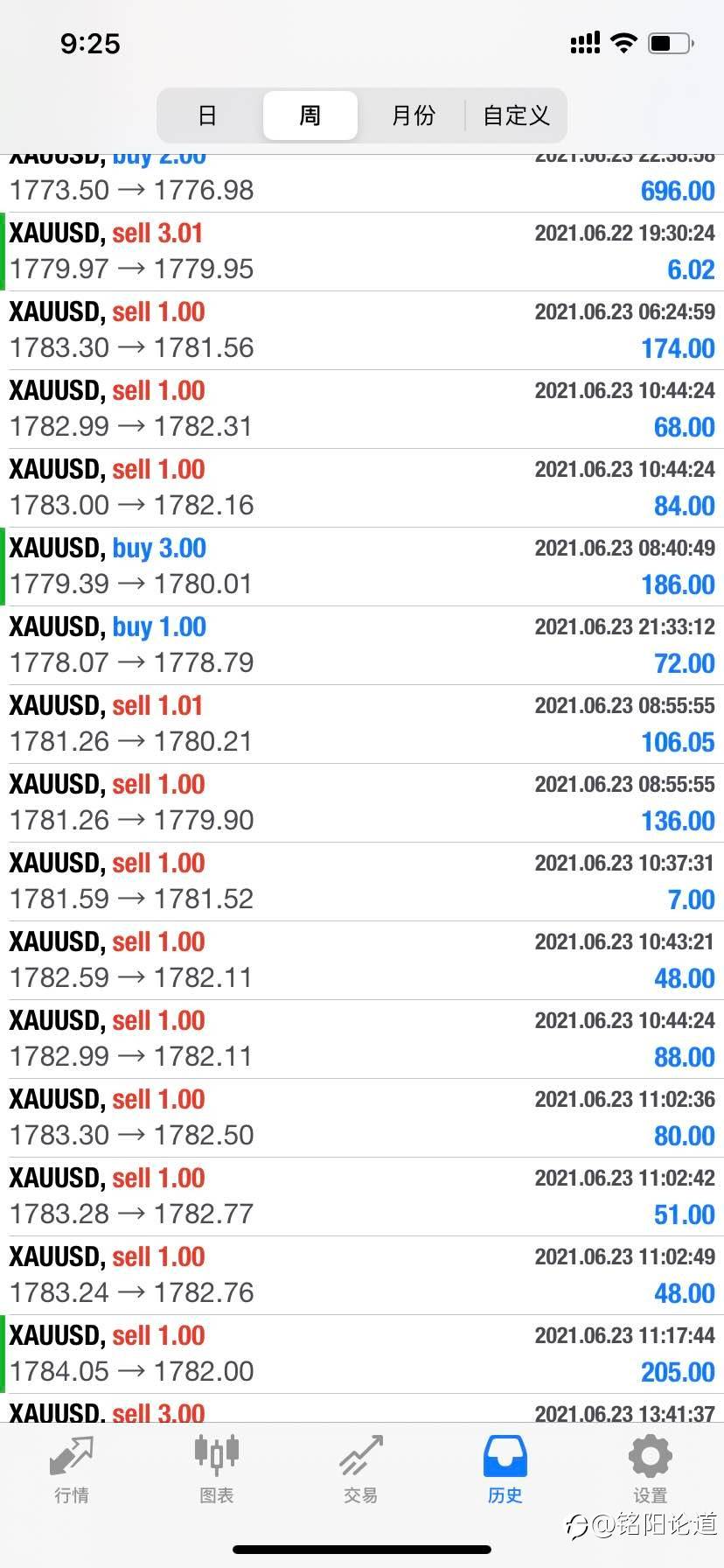
Task: Expand the sell 3.01 trade with 6.02 profit
Action: (x=362, y=252)
